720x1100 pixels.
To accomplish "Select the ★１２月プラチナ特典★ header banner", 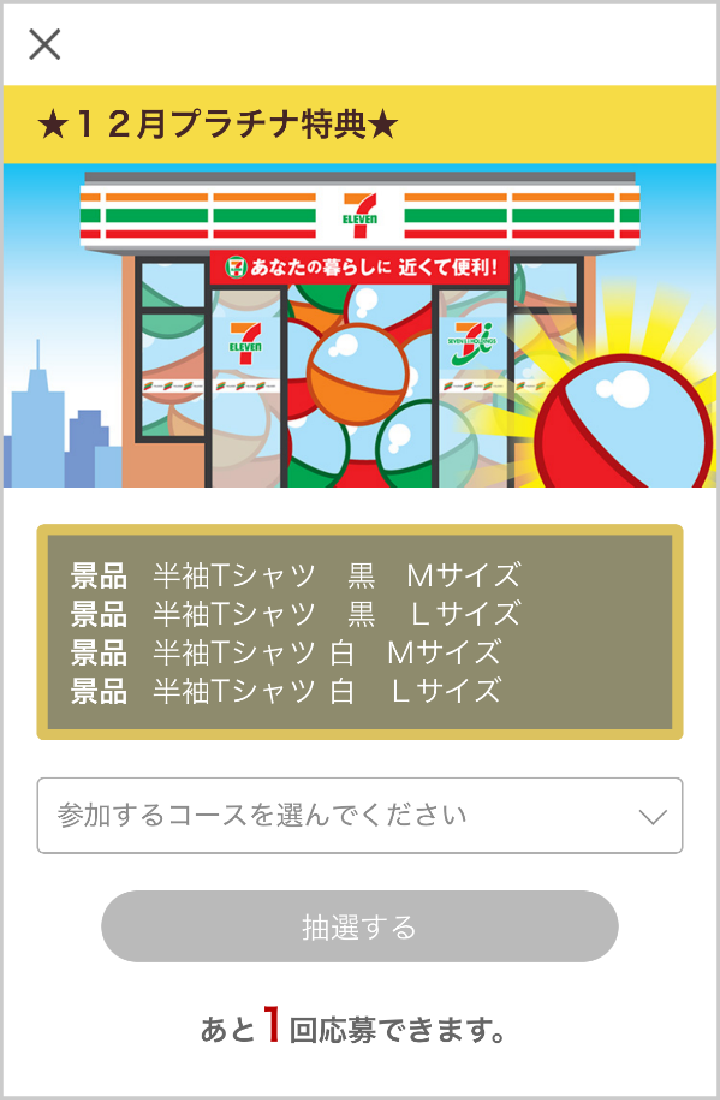I will tap(360, 123).
